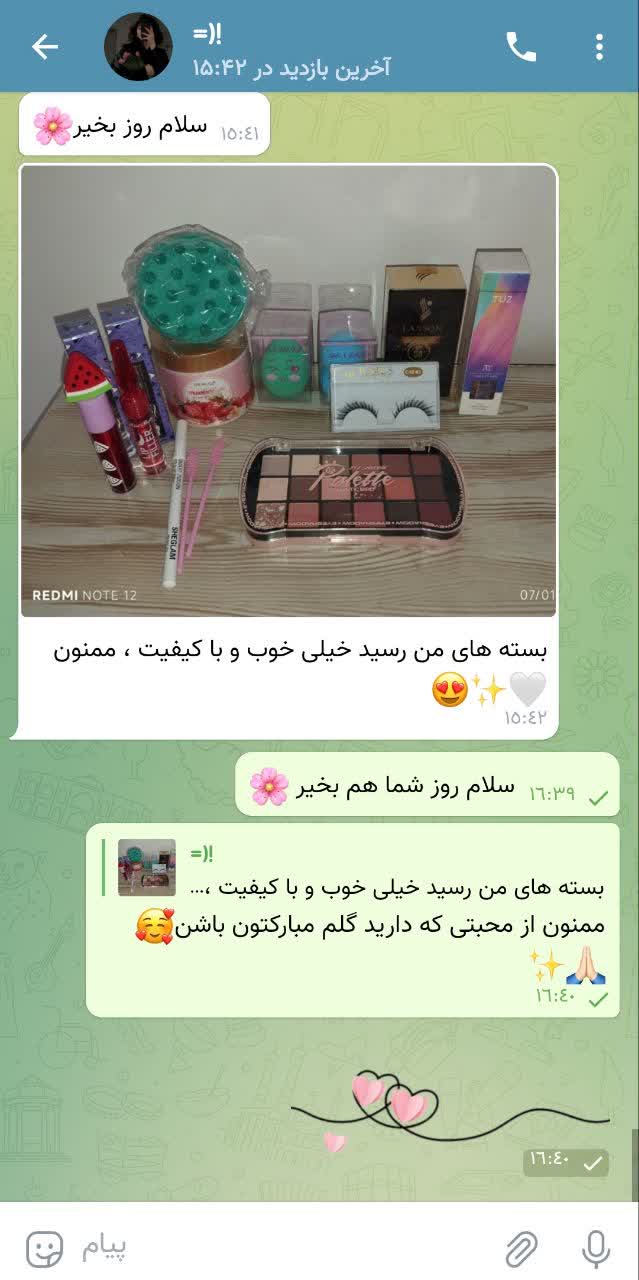Viewport: 639px width, 1280px height.
Task: Open the three-dot overflow menu
Action: click(x=599, y=47)
